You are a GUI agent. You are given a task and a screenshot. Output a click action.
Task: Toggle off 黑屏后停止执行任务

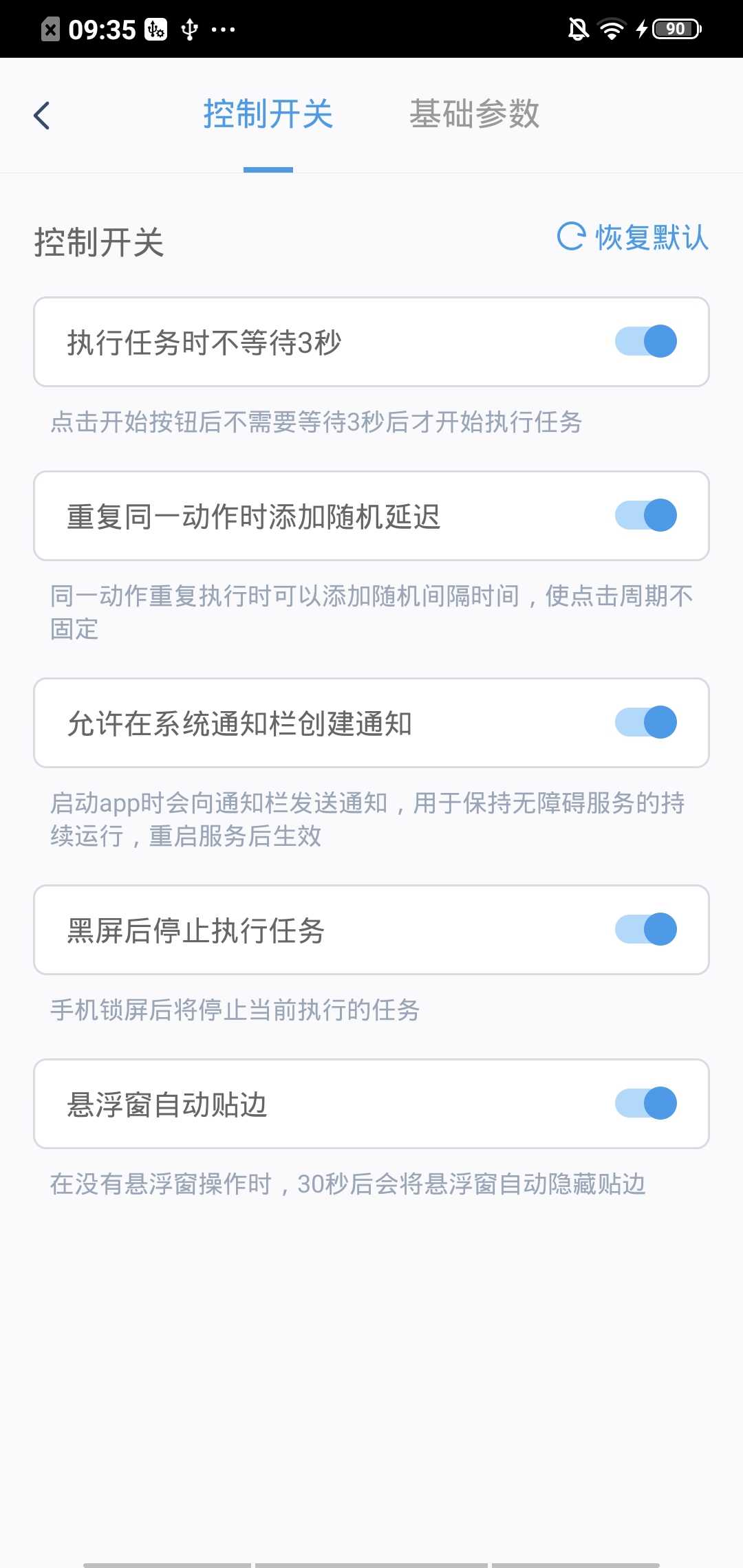click(x=645, y=930)
